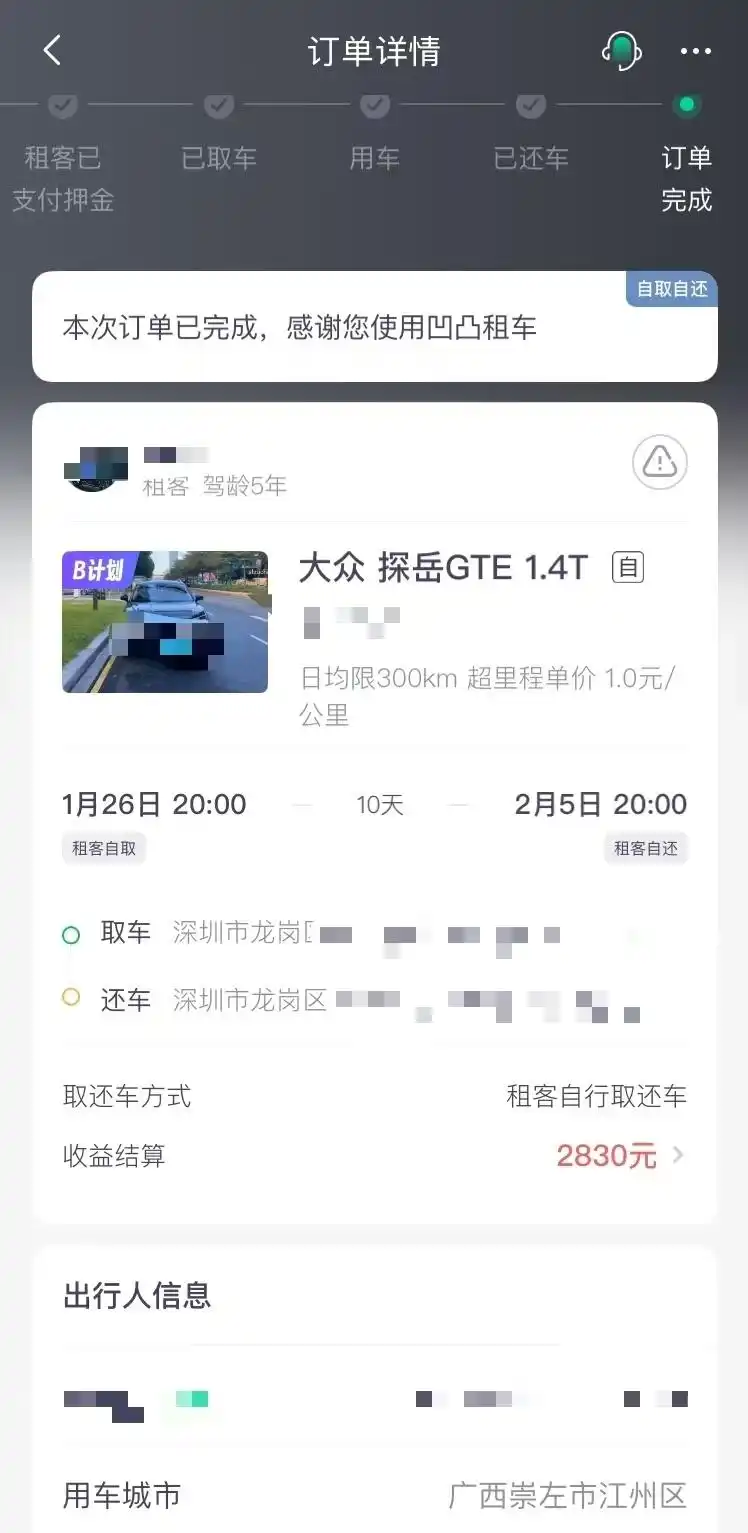The height and width of the screenshot is (1533, 748).
Task: Open the ellipsis more-options menu
Action: point(695,50)
